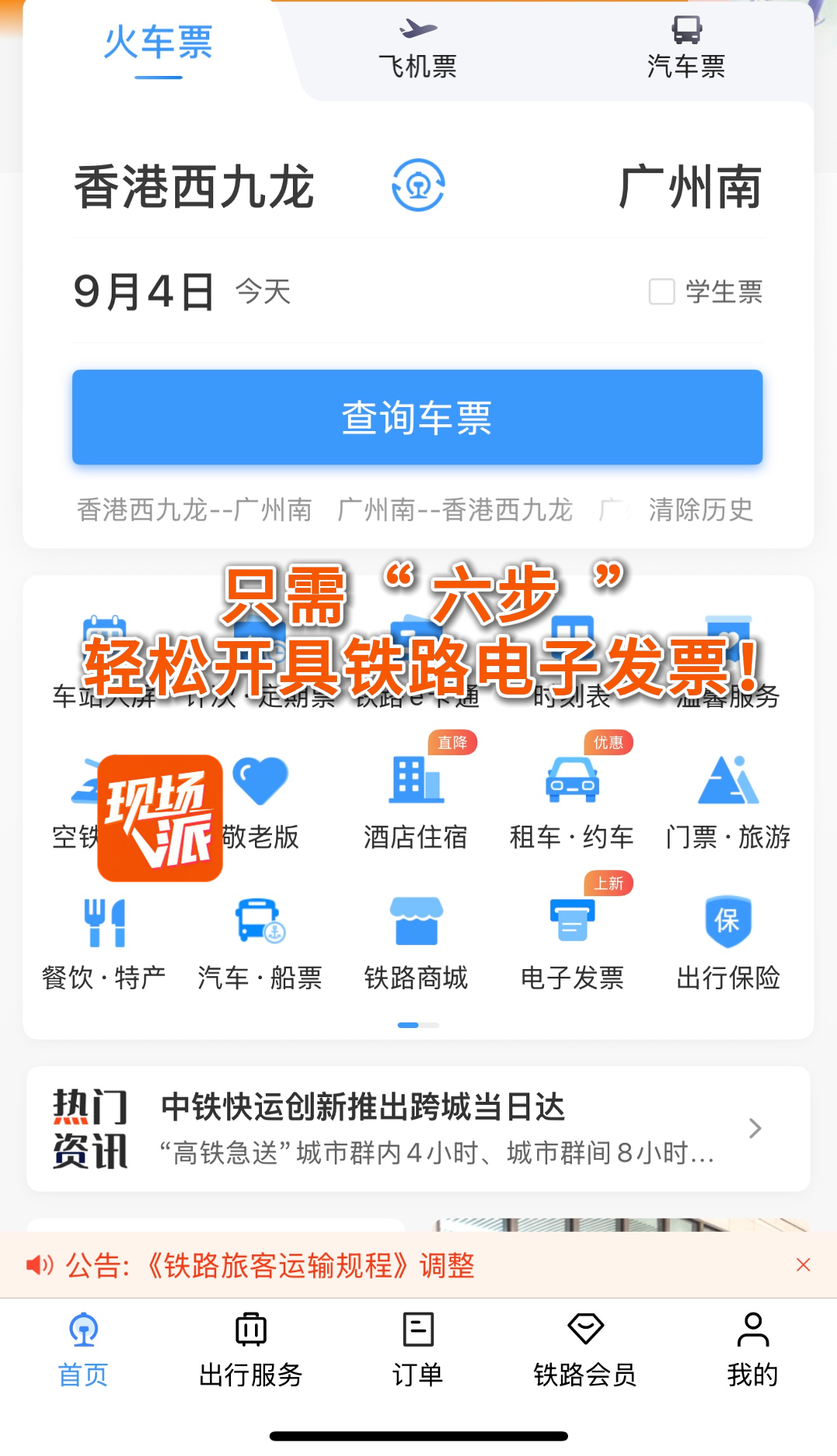
Task: Change arrival station 广州南
Action: (x=690, y=187)
